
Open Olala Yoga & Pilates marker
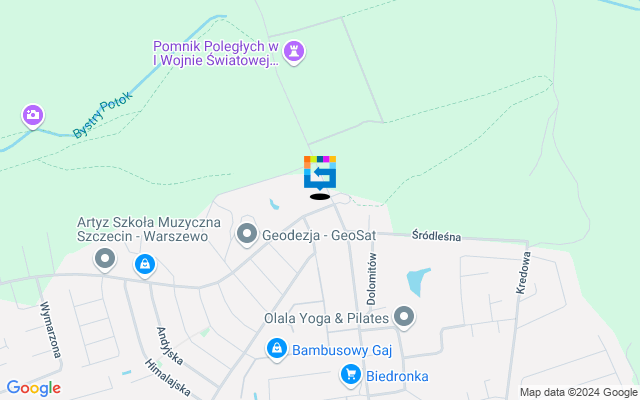pyautogui.click(x=405, y=318)
